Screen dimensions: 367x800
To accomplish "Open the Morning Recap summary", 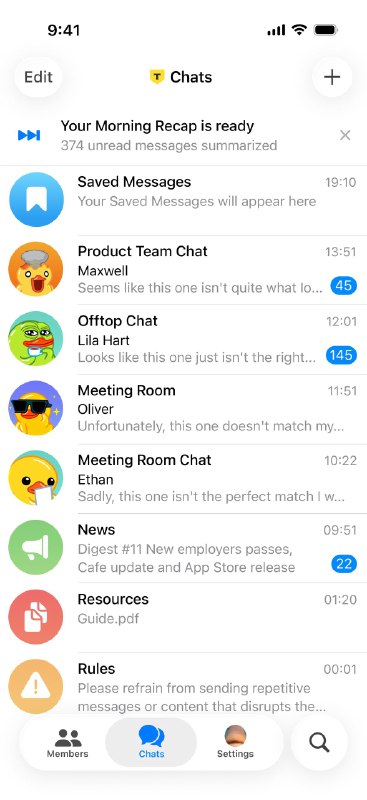I will [x=168, y=135].
